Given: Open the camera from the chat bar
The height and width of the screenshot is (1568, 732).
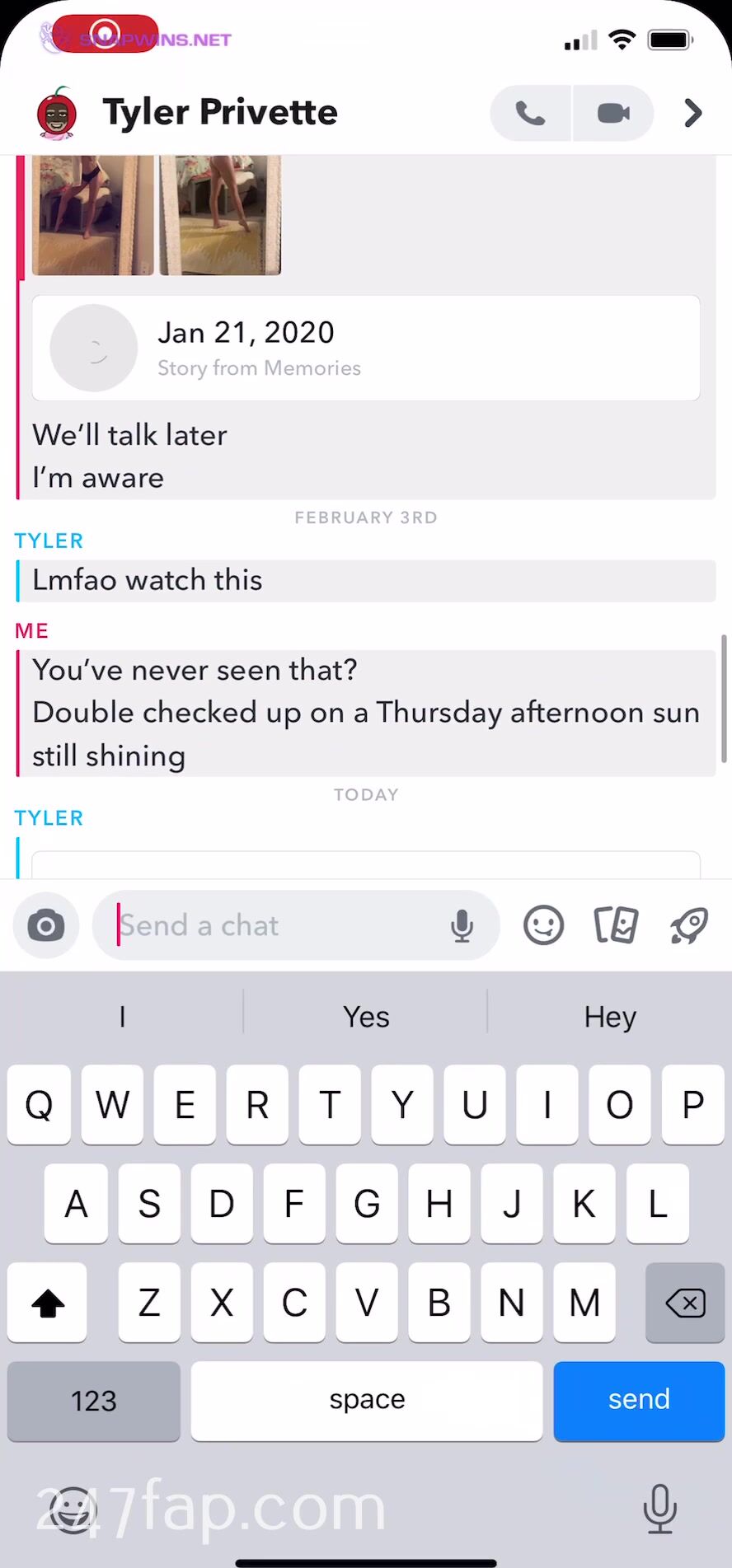Looking at the screenshot, I should [46, 925].
